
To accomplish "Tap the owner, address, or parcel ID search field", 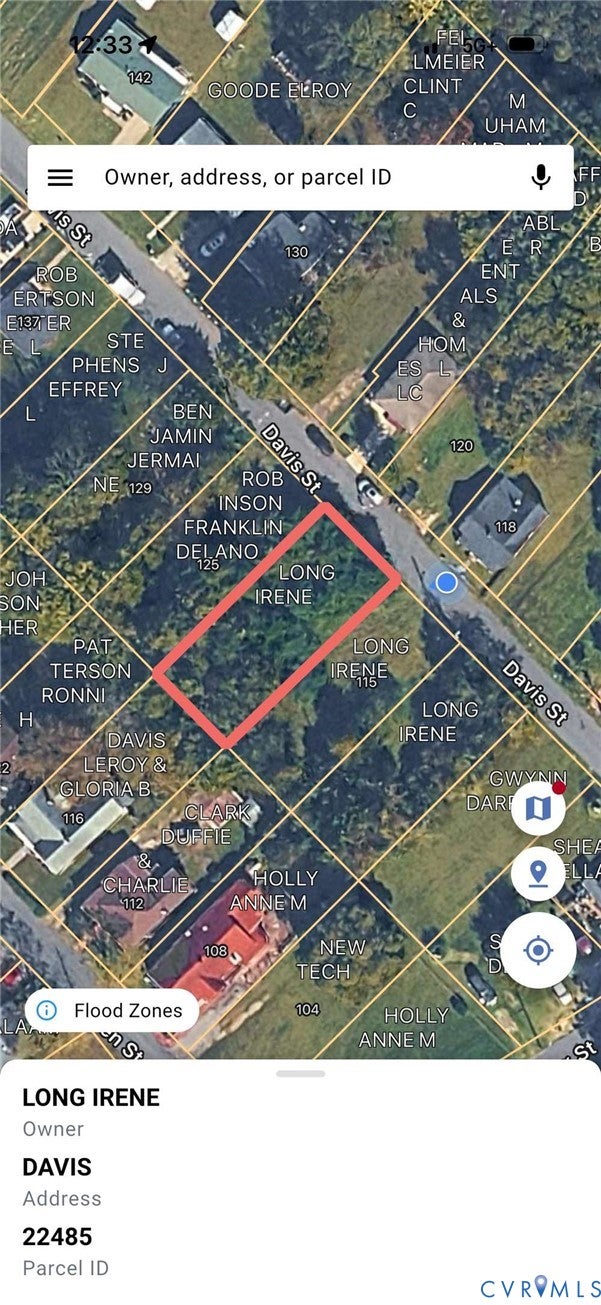I will point(300,178).
